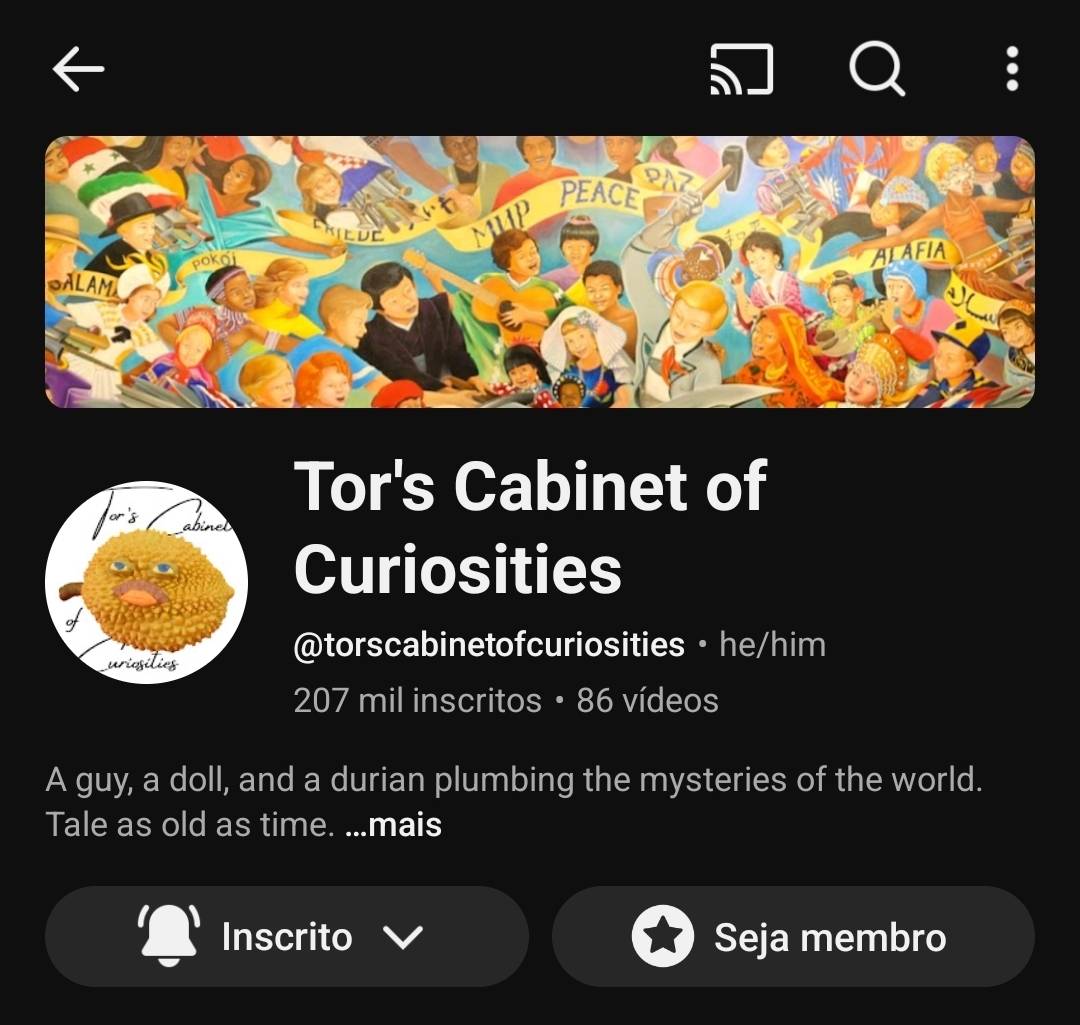
Task: Open the cast to device option
Action: (741, 70)
